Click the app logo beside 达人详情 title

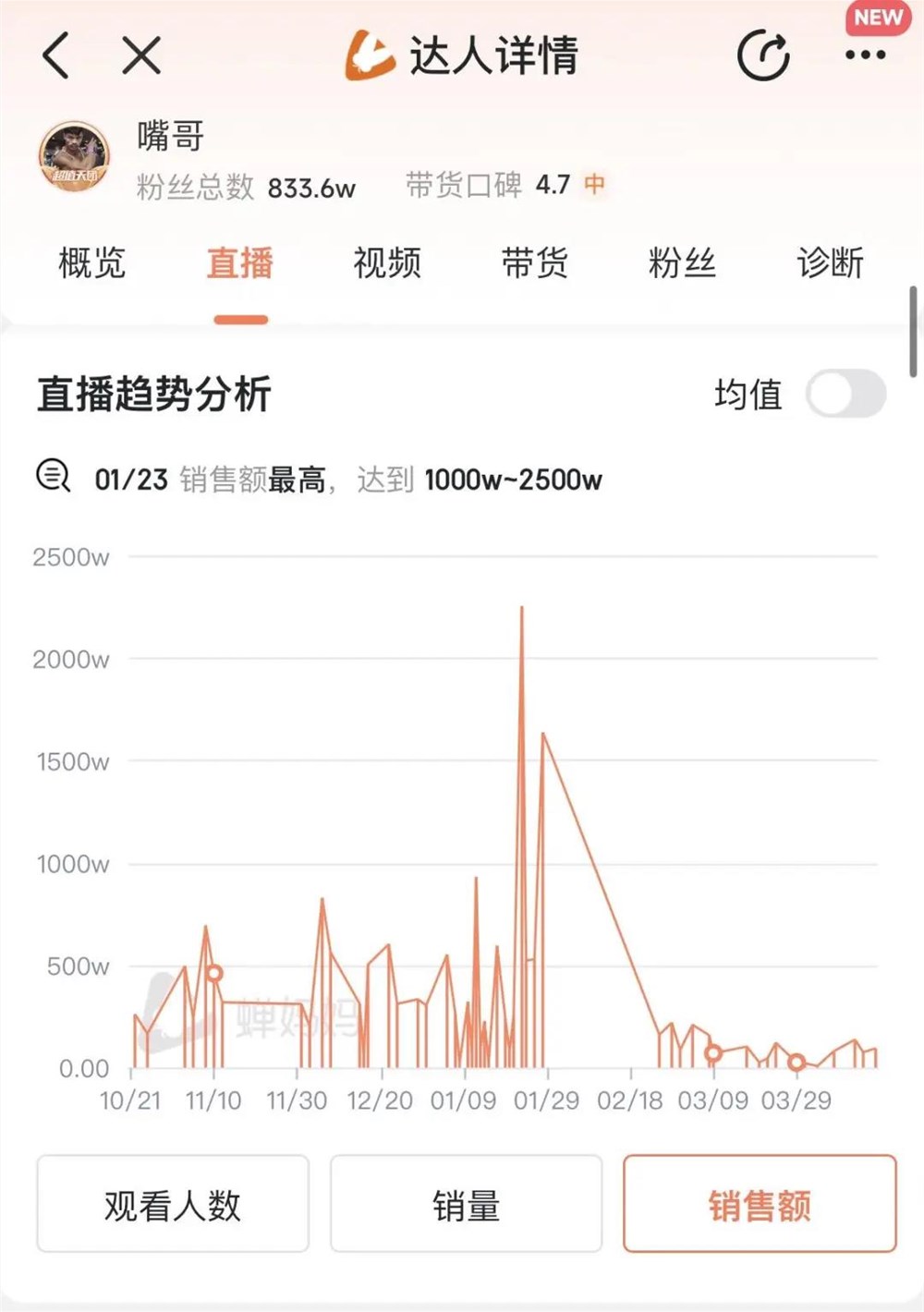pos(369,55)
